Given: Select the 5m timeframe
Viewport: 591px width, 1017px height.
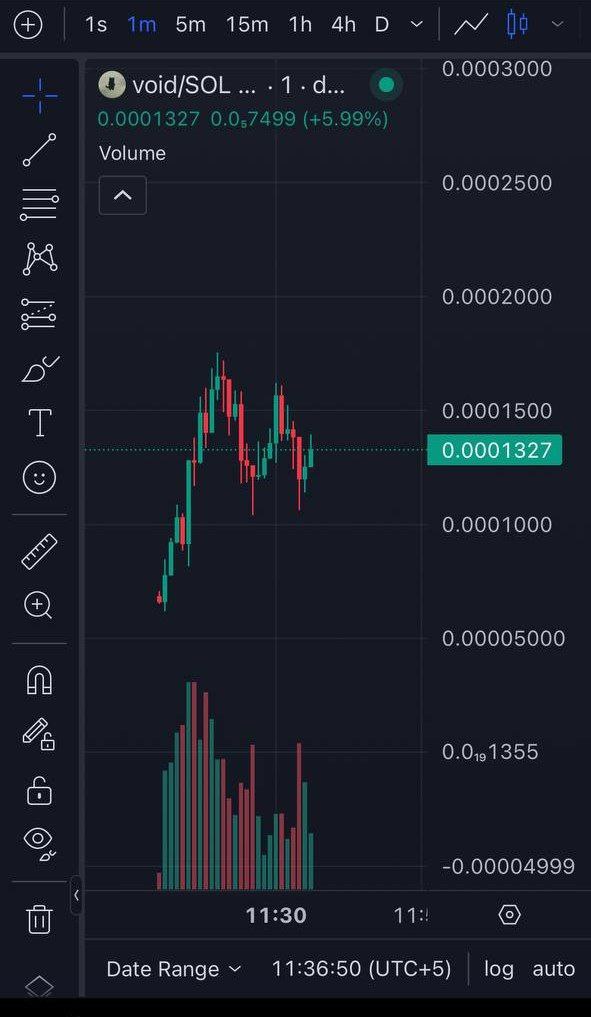Looking at the screenshot, I should (190, 25).
